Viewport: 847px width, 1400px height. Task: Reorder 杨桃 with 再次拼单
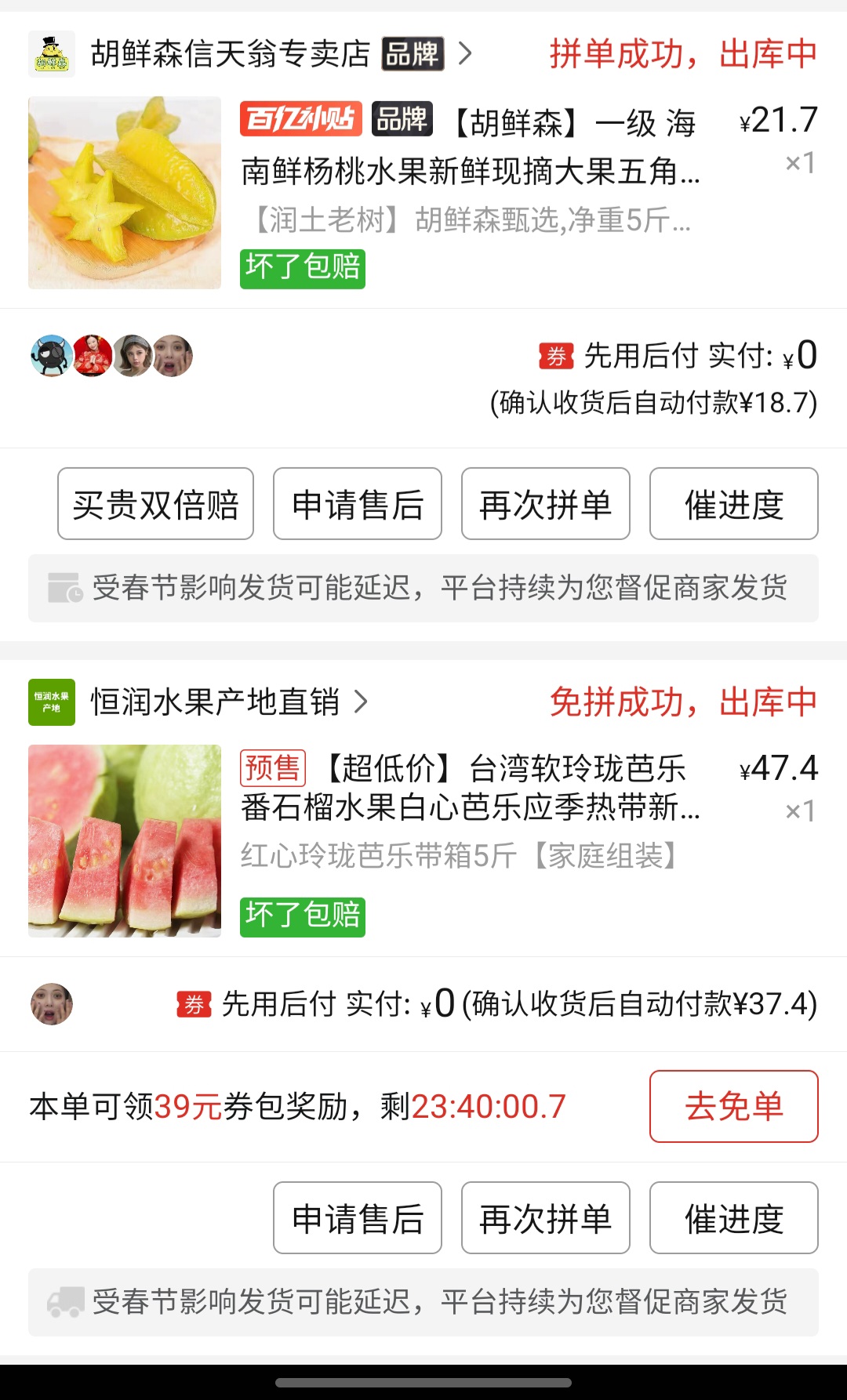click(546, 504)
